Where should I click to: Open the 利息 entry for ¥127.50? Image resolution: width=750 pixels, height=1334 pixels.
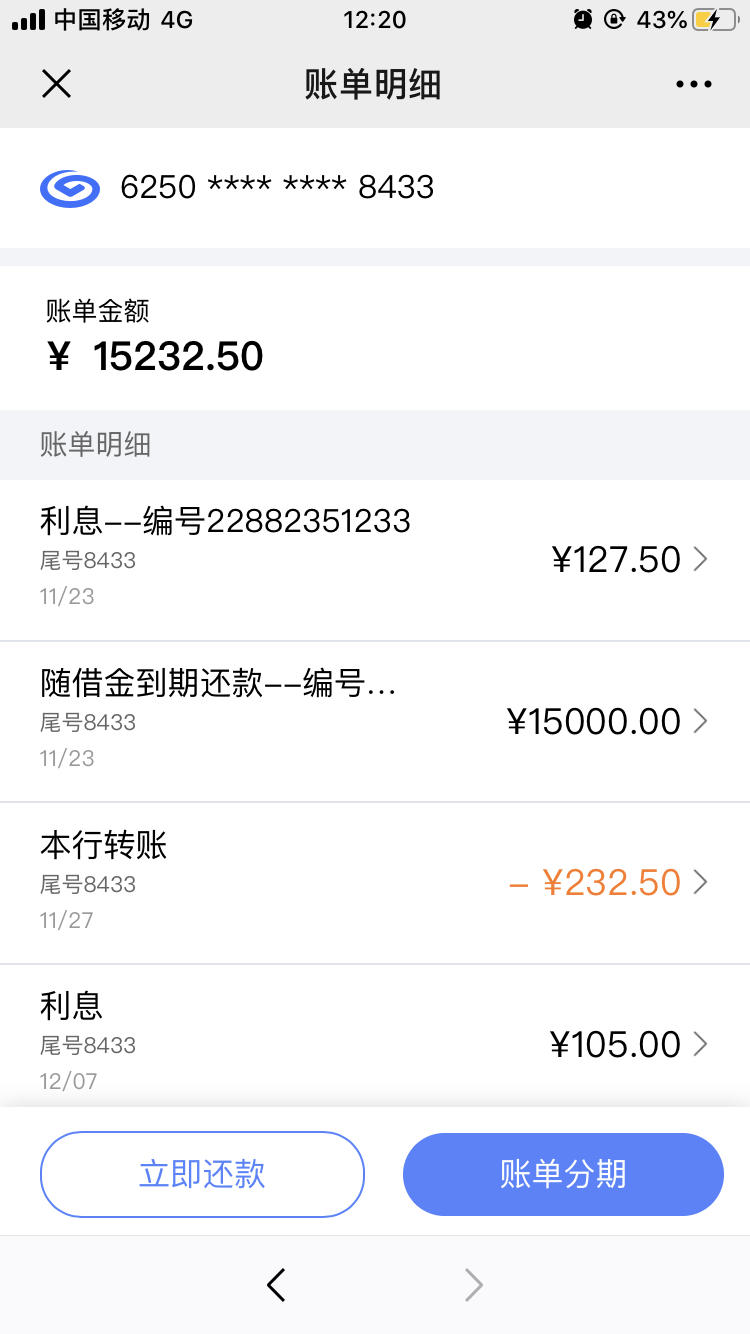click(375, 560)
